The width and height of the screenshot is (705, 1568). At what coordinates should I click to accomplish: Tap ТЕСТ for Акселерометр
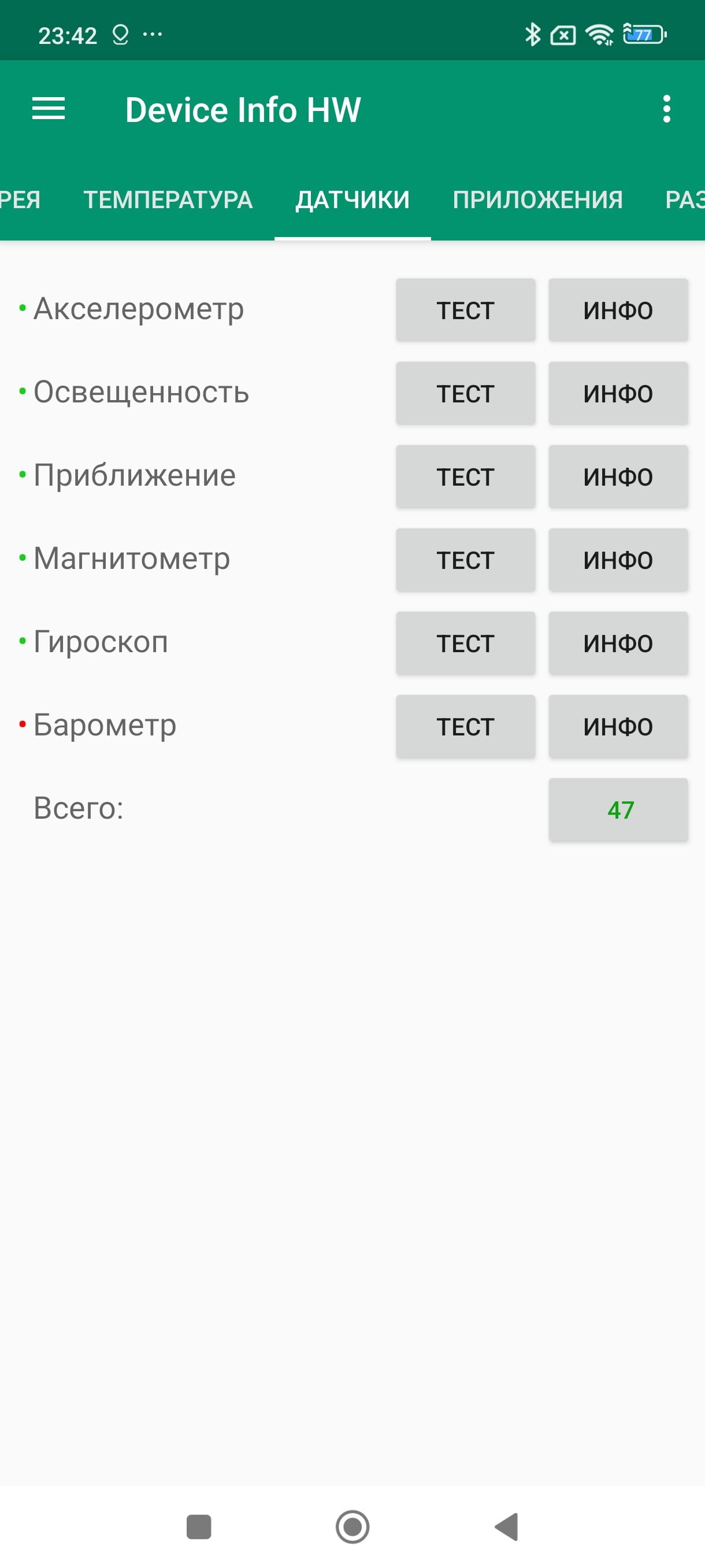(x=465, y=310)
